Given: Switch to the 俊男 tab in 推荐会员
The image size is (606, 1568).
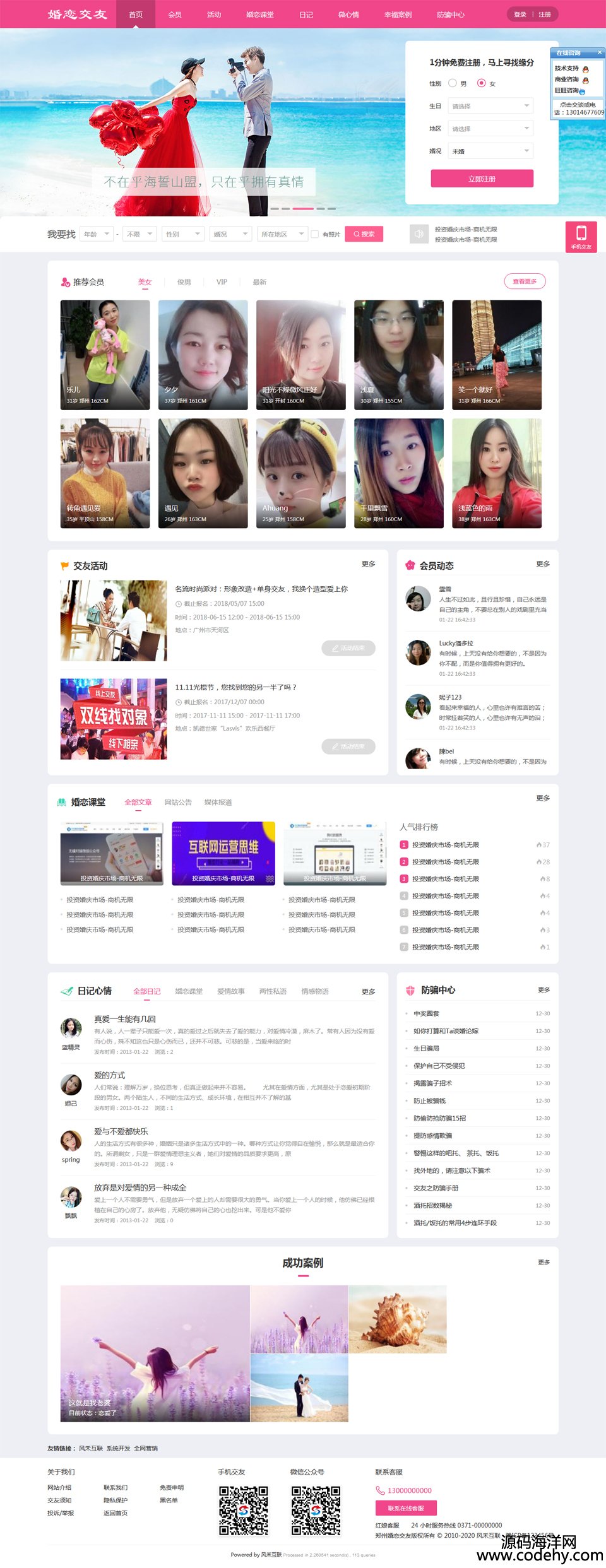Looking at the screenshot, I should 184,282.
